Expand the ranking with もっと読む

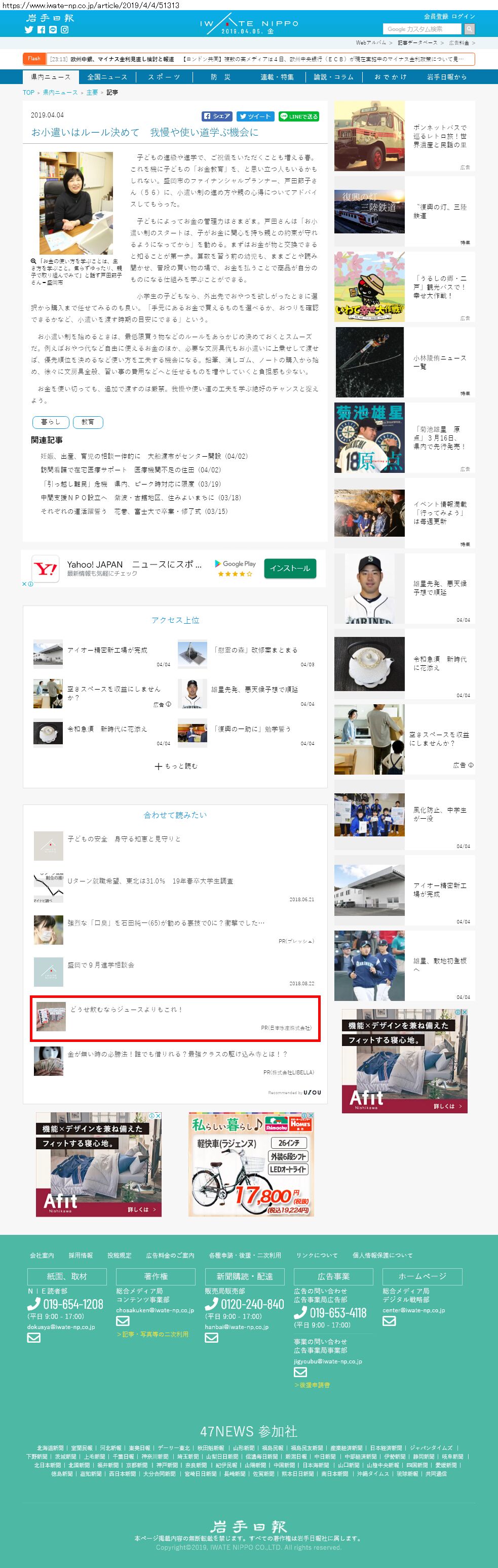coord(176,766)
